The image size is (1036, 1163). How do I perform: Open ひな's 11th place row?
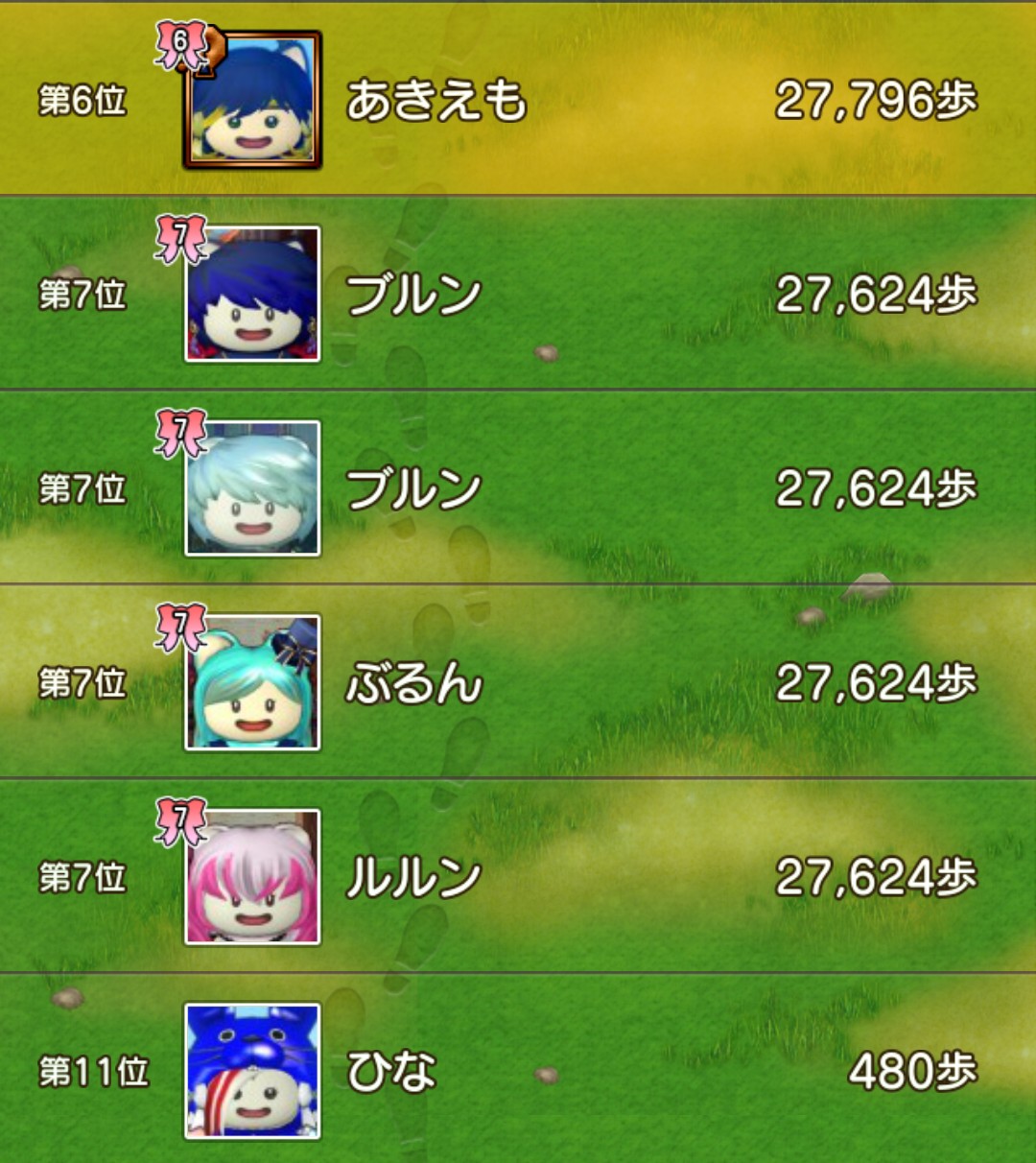pyautogui.click(x=518, y=1069)
